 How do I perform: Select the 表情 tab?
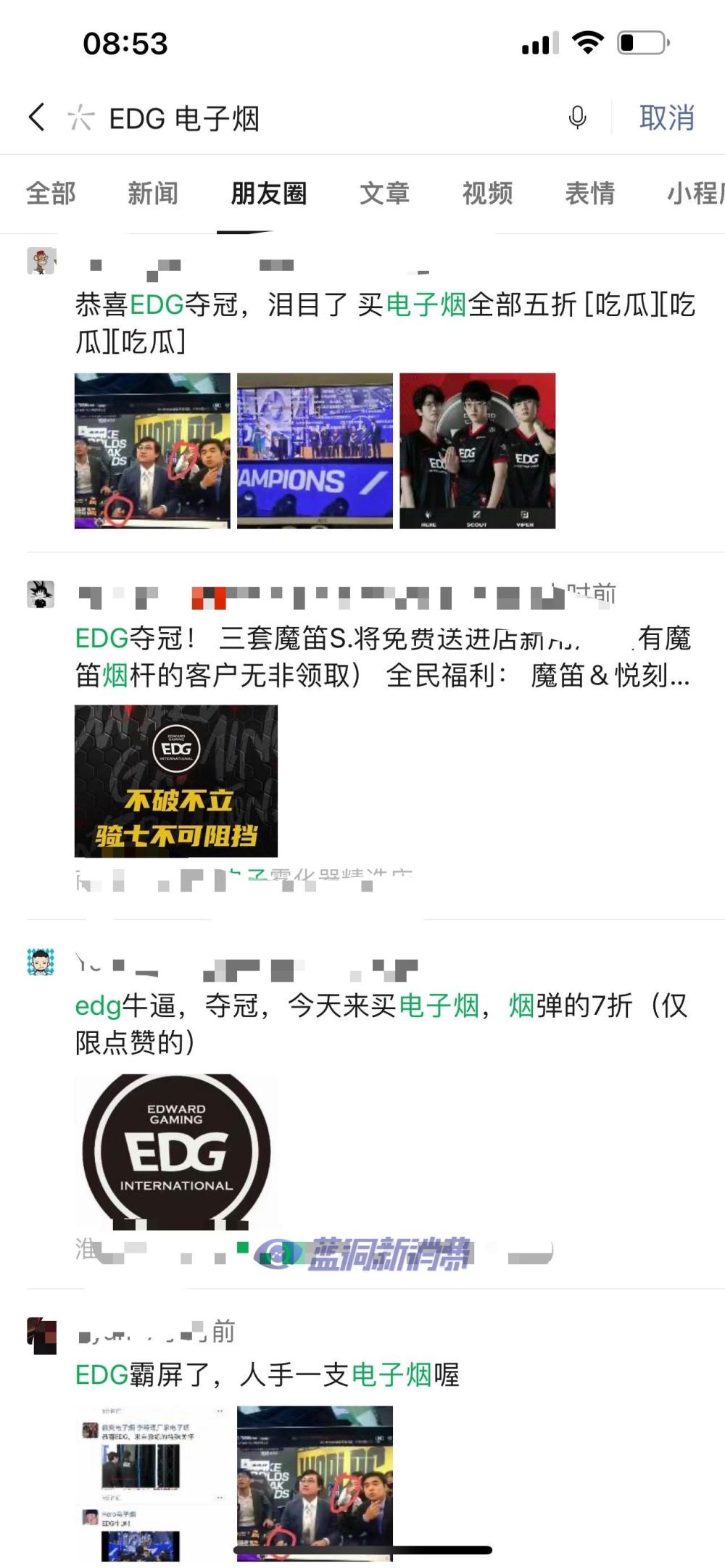[590, 194]
